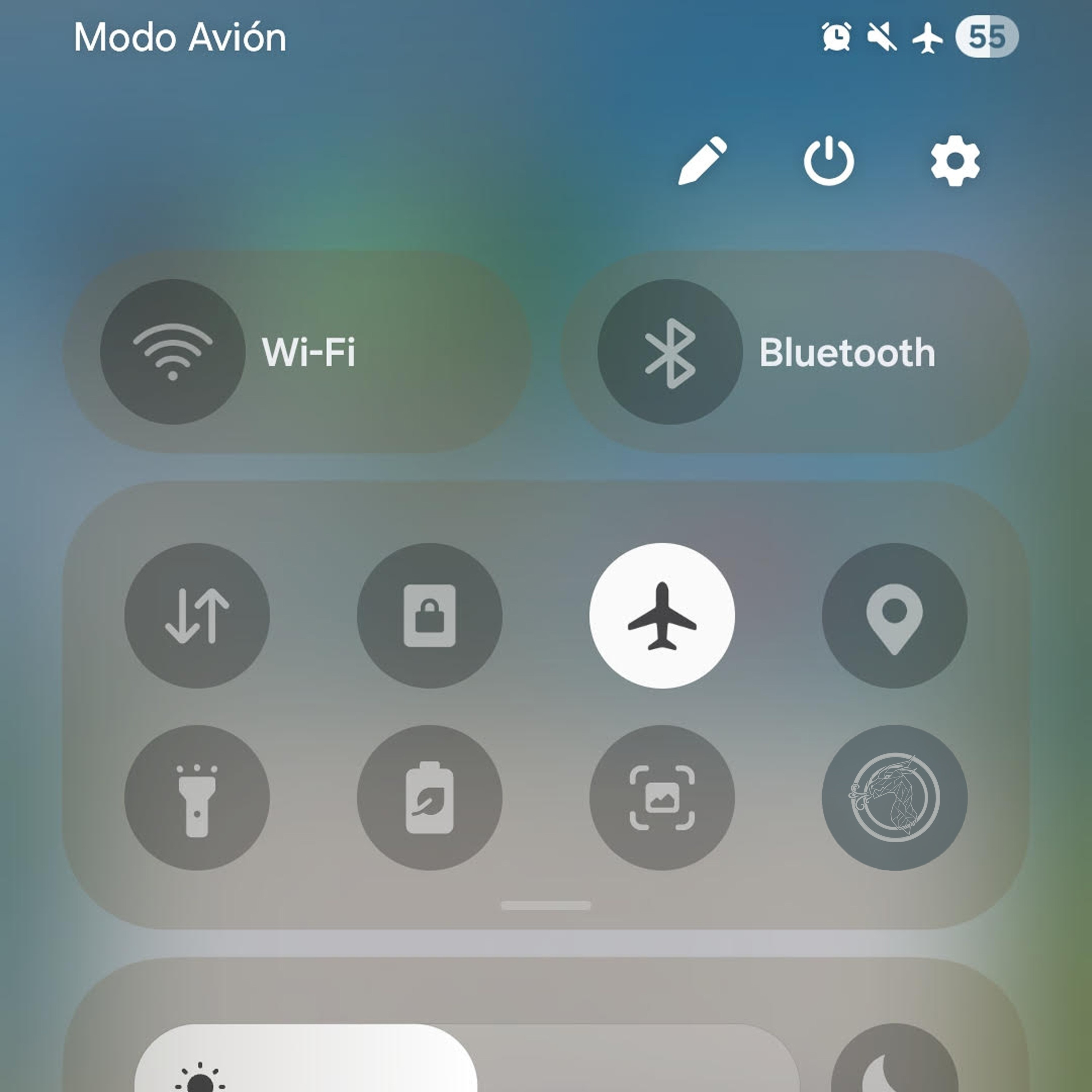The height and width of the screenshot is (1092, 1092).
Task: Toggle the rotation lock tile
Action: [430, 616]
